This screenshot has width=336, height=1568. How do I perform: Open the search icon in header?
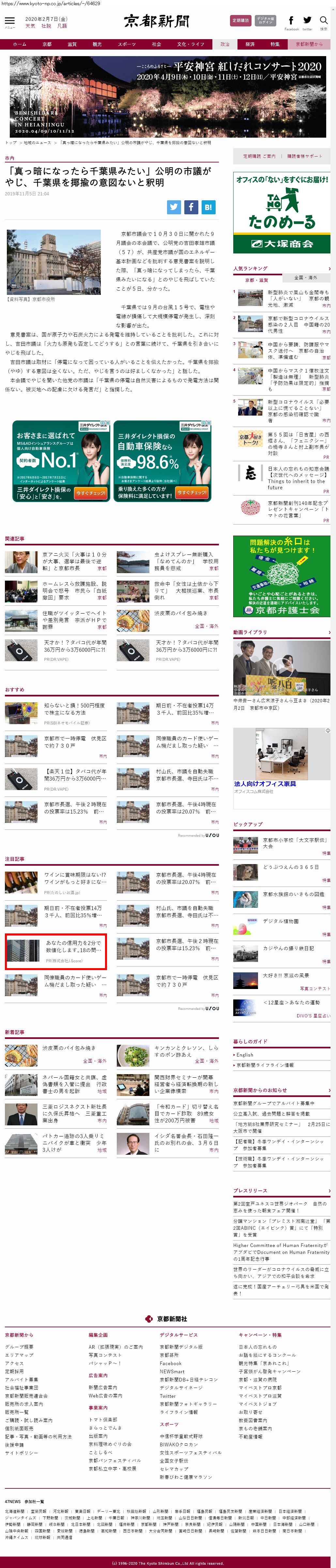(324, 21)
